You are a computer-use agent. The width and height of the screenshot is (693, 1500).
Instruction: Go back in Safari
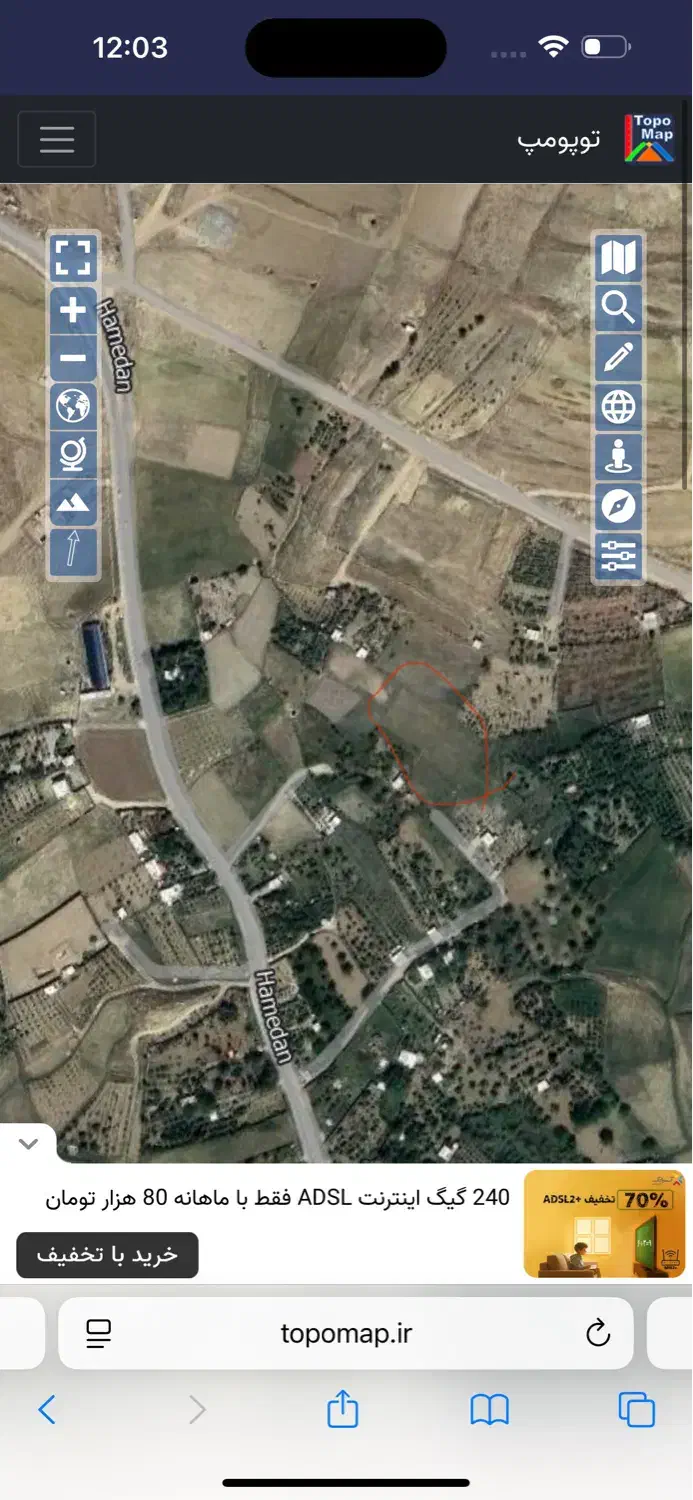click(47, 1410)
